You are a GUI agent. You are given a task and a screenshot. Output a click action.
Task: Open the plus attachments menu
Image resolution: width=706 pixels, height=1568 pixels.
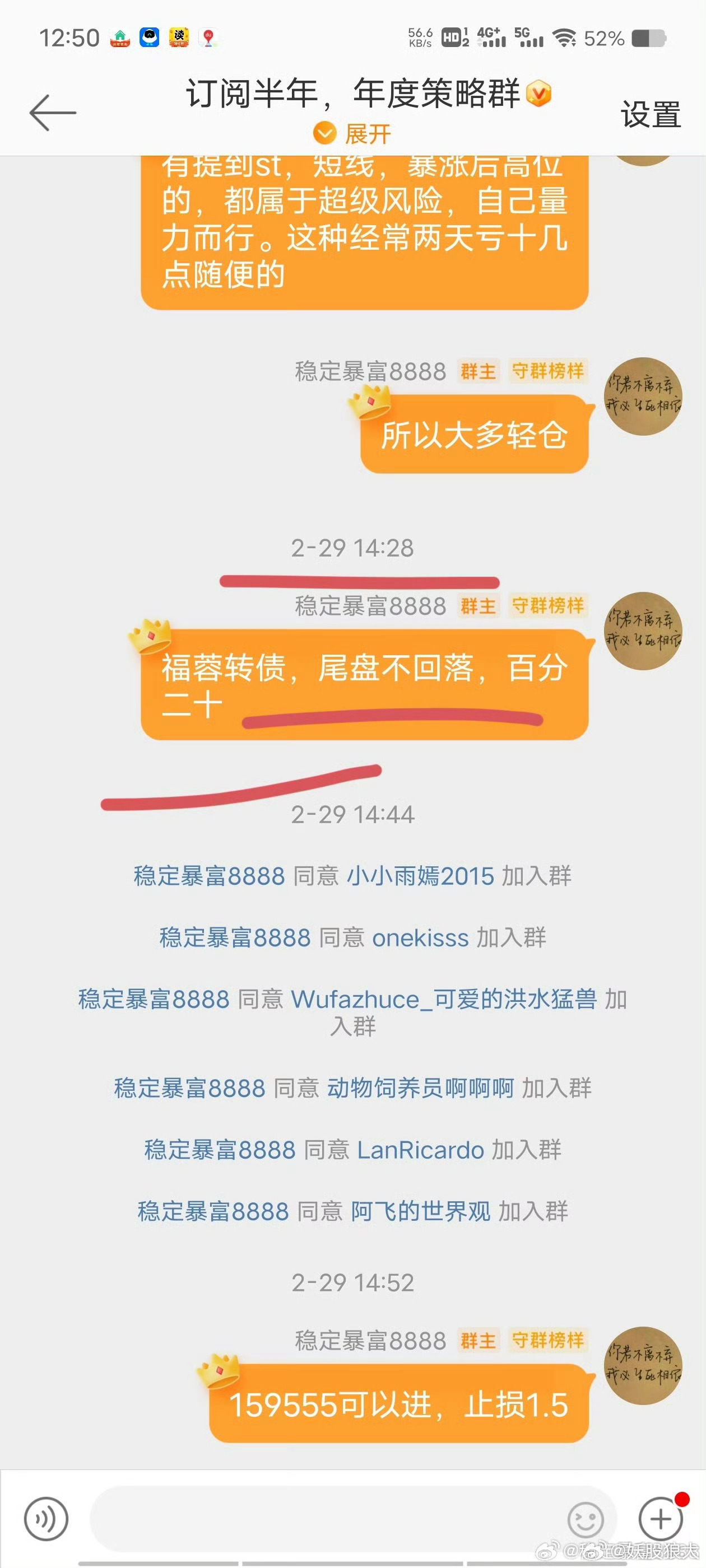pyautogui.click(x=661, y=1519)
